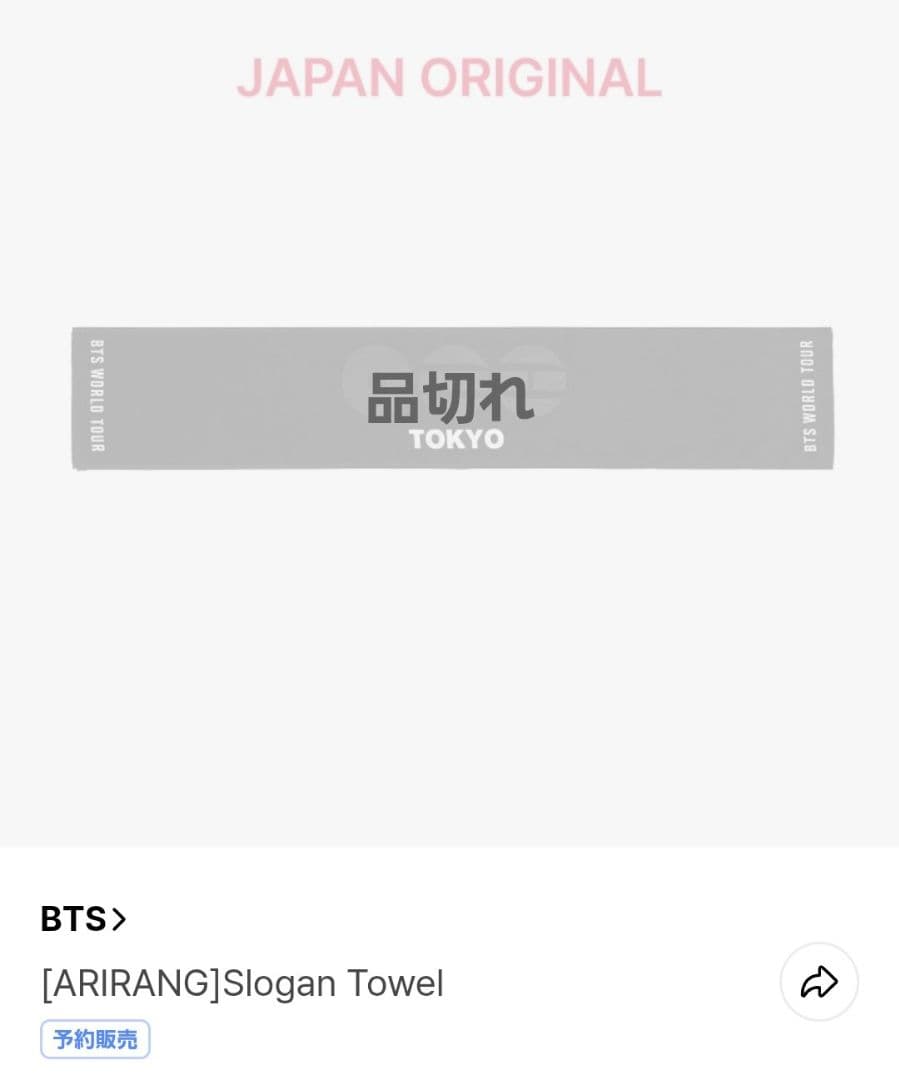Open the BTS artist shop link
The height and width of the screenshot is (1080, 899).
tap(83, 919)
